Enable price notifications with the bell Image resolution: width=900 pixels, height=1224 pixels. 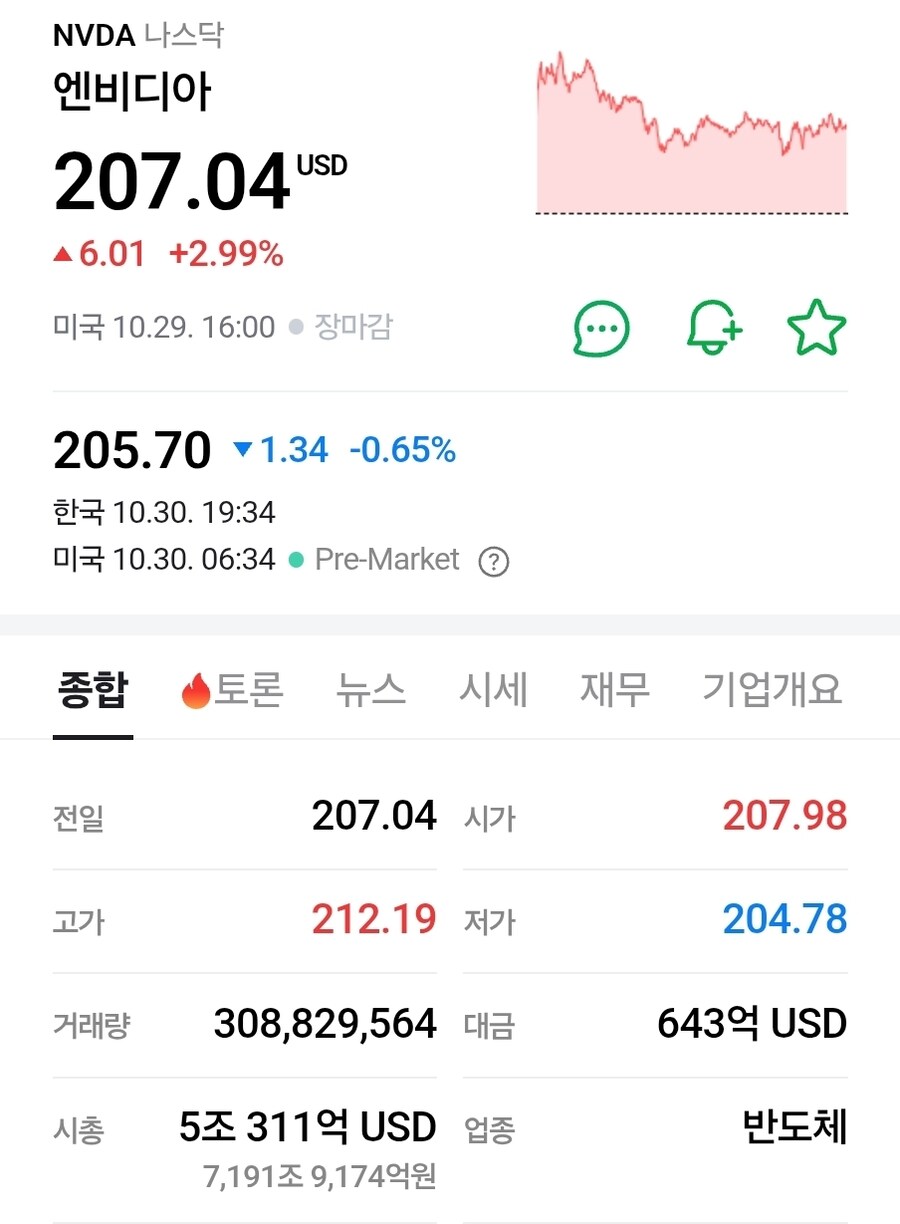coord(714,327)
